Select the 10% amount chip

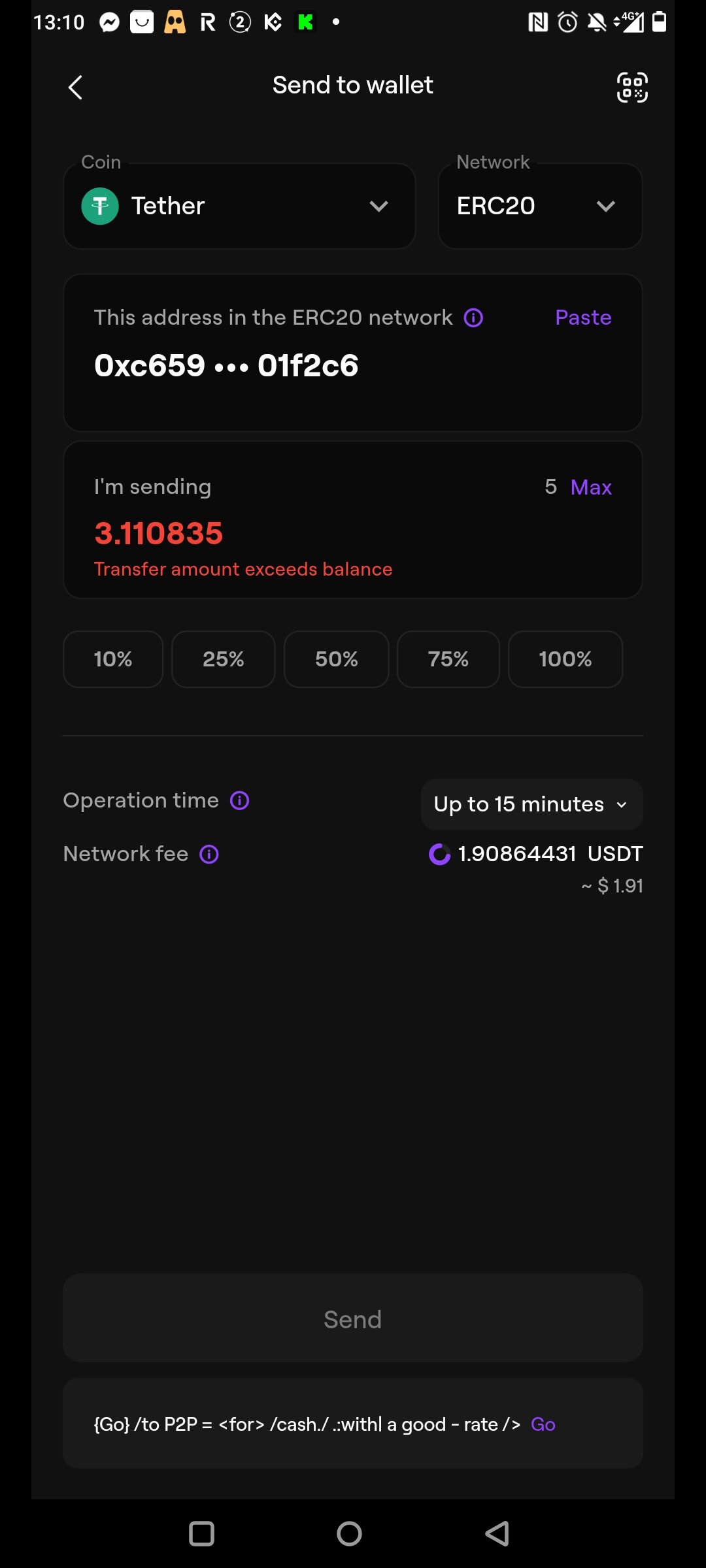click(113, 659)
